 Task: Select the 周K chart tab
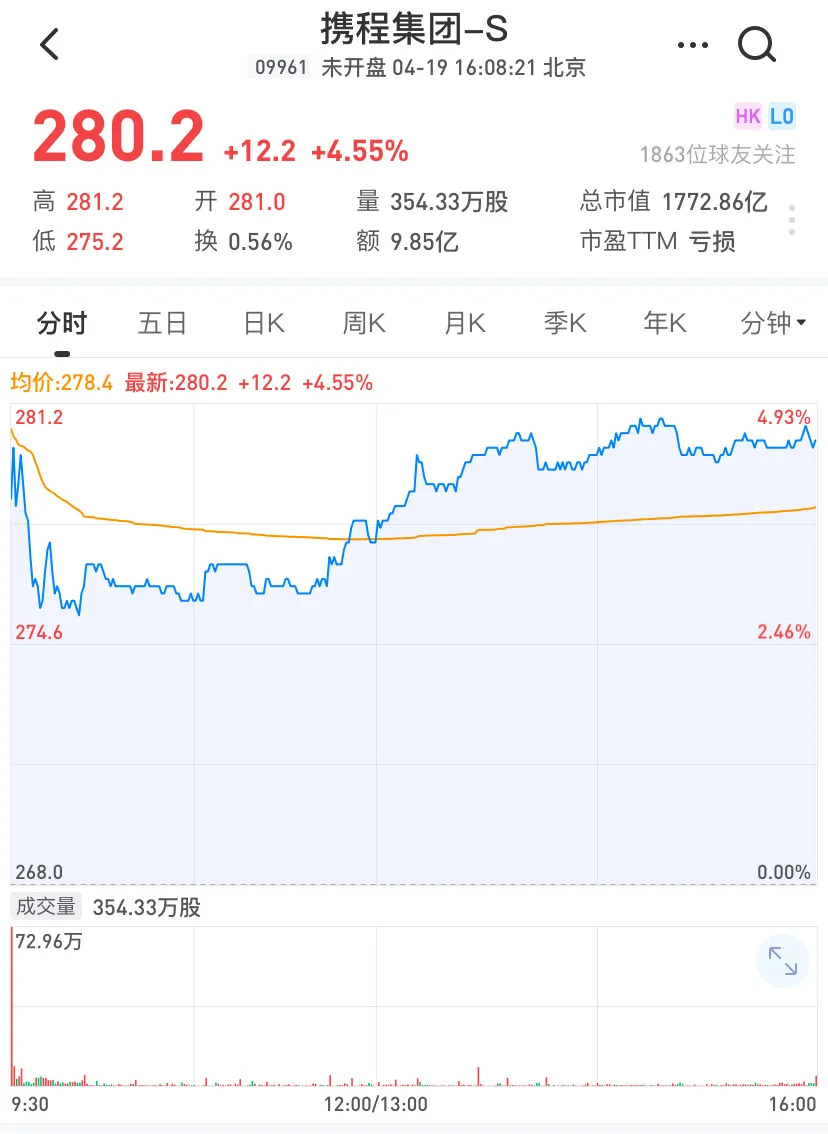pos(364,323)
